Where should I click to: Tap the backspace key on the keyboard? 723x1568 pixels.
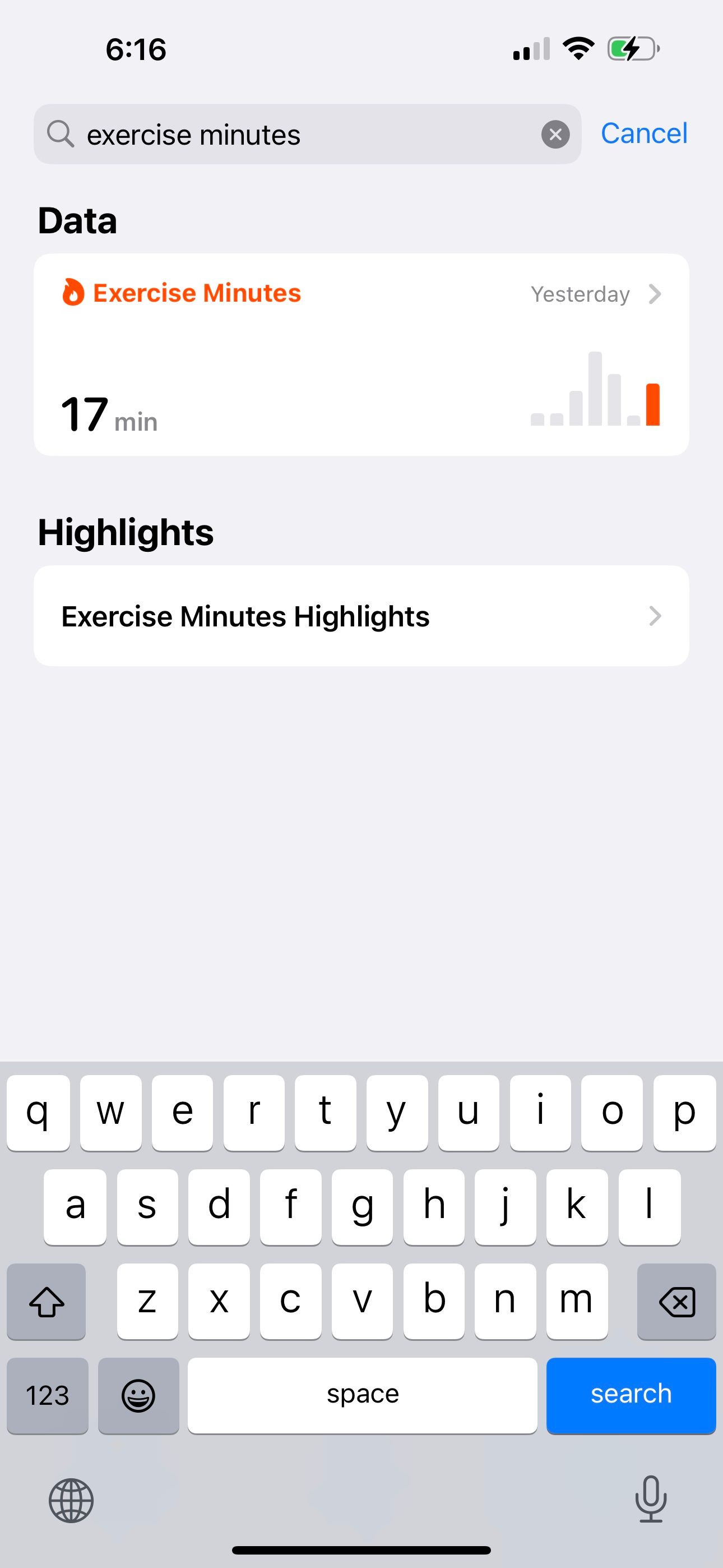coord(676,1302)
